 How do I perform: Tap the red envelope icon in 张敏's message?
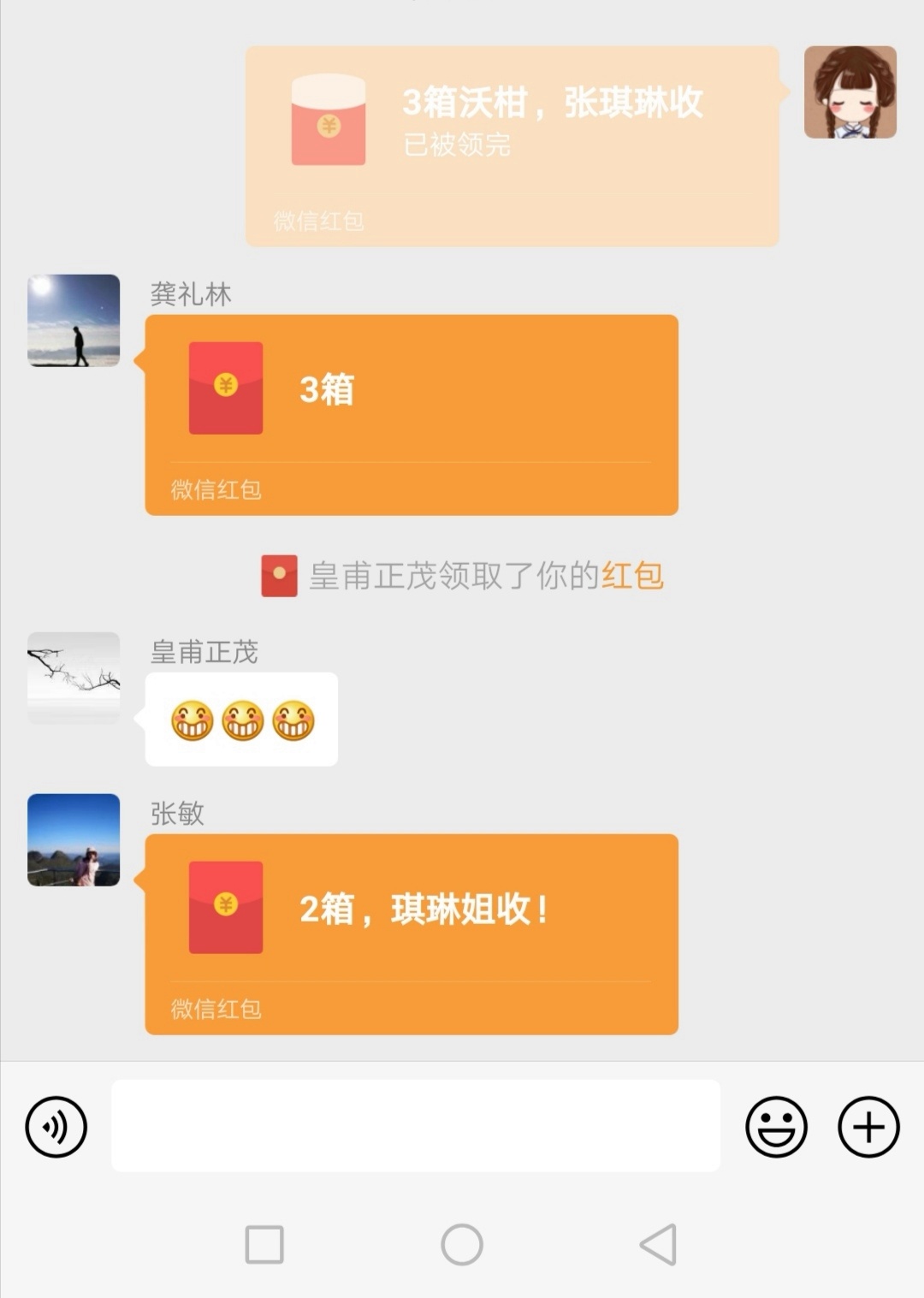[x=225, y=909]
